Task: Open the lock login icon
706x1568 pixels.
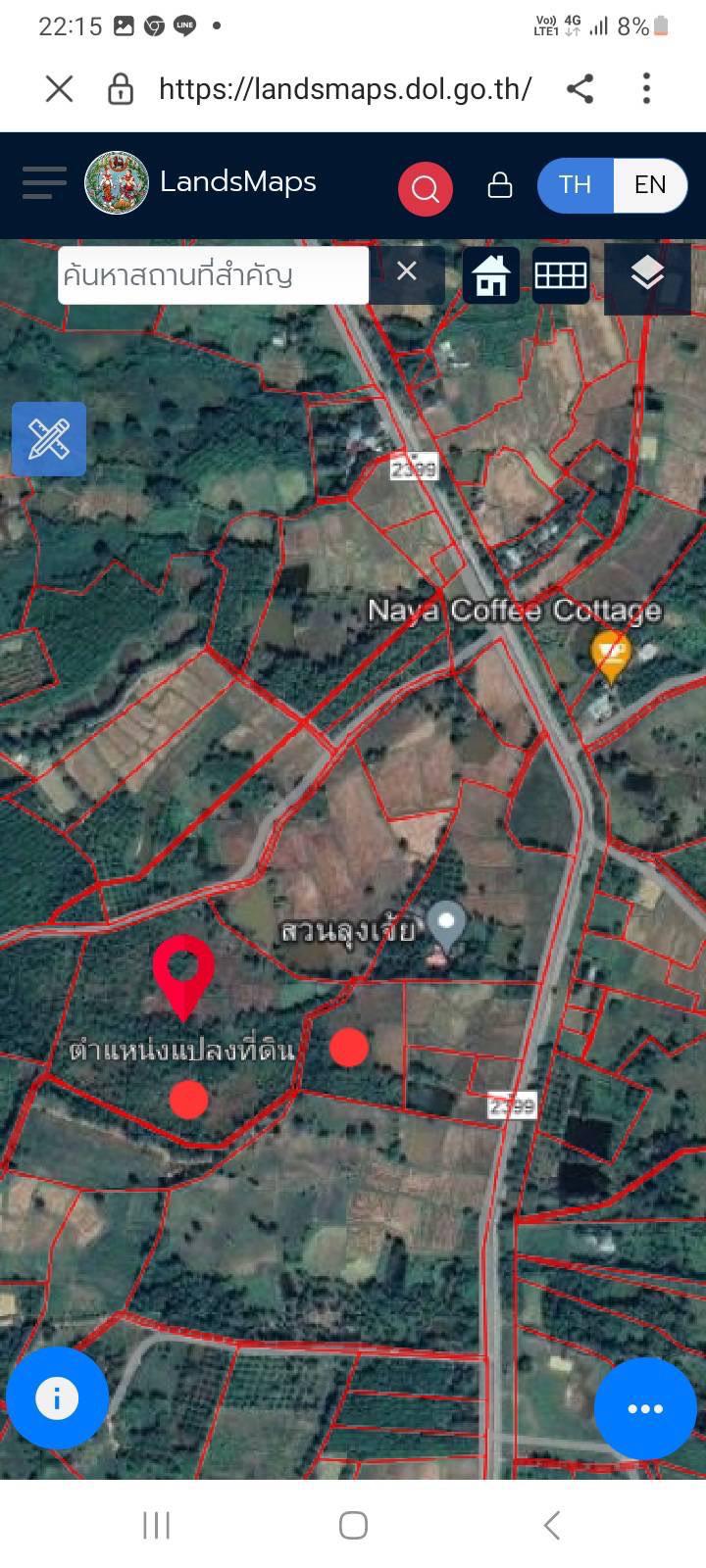Action: tap(500, 185)
